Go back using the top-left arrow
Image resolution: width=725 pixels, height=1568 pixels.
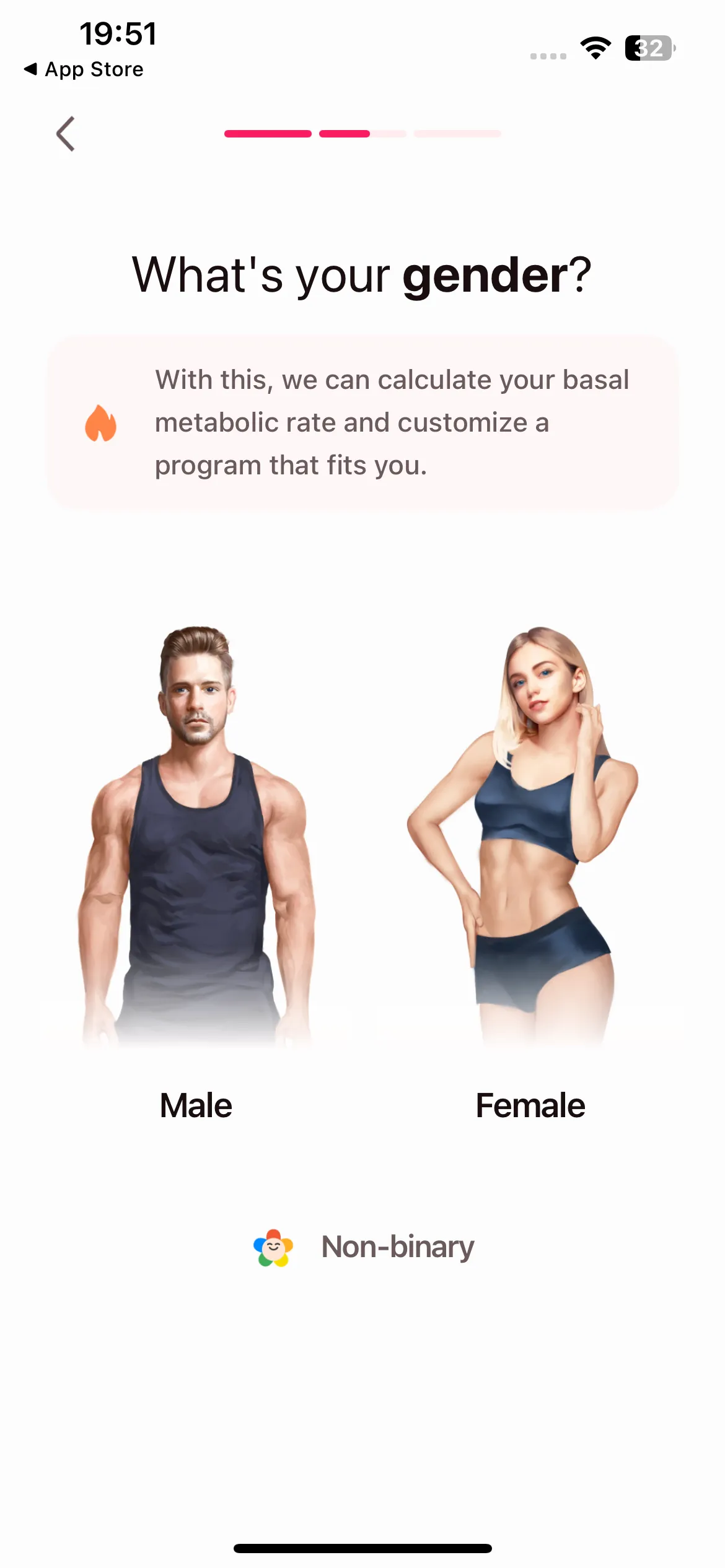coord(66,134)
